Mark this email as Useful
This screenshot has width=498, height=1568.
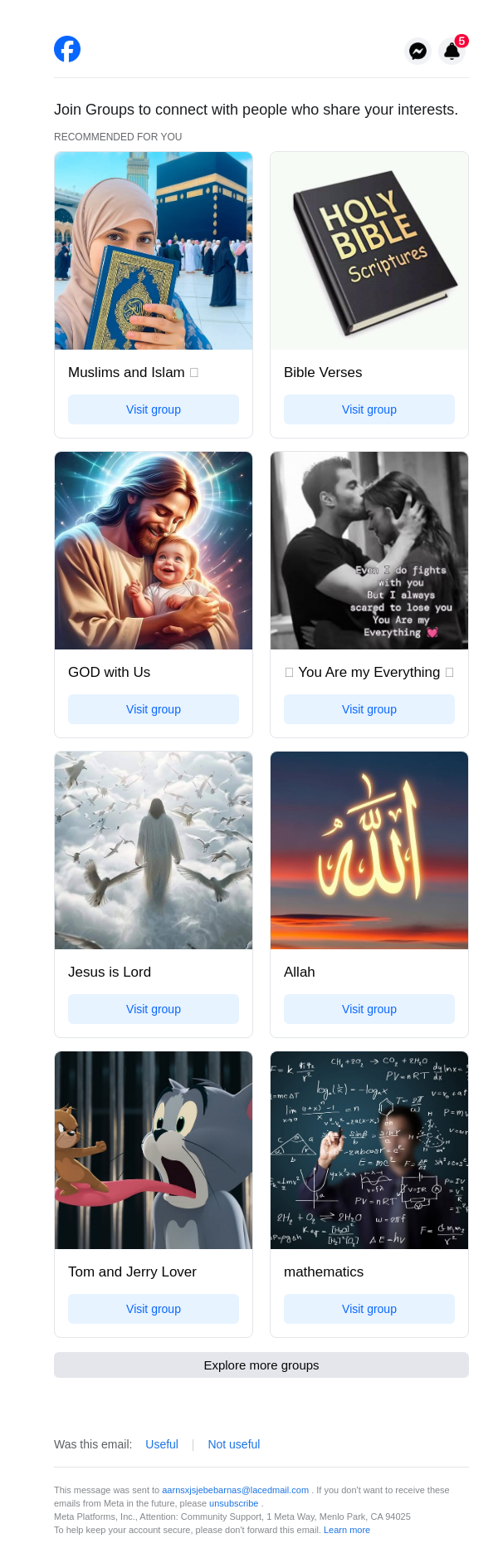[162, 1444]
